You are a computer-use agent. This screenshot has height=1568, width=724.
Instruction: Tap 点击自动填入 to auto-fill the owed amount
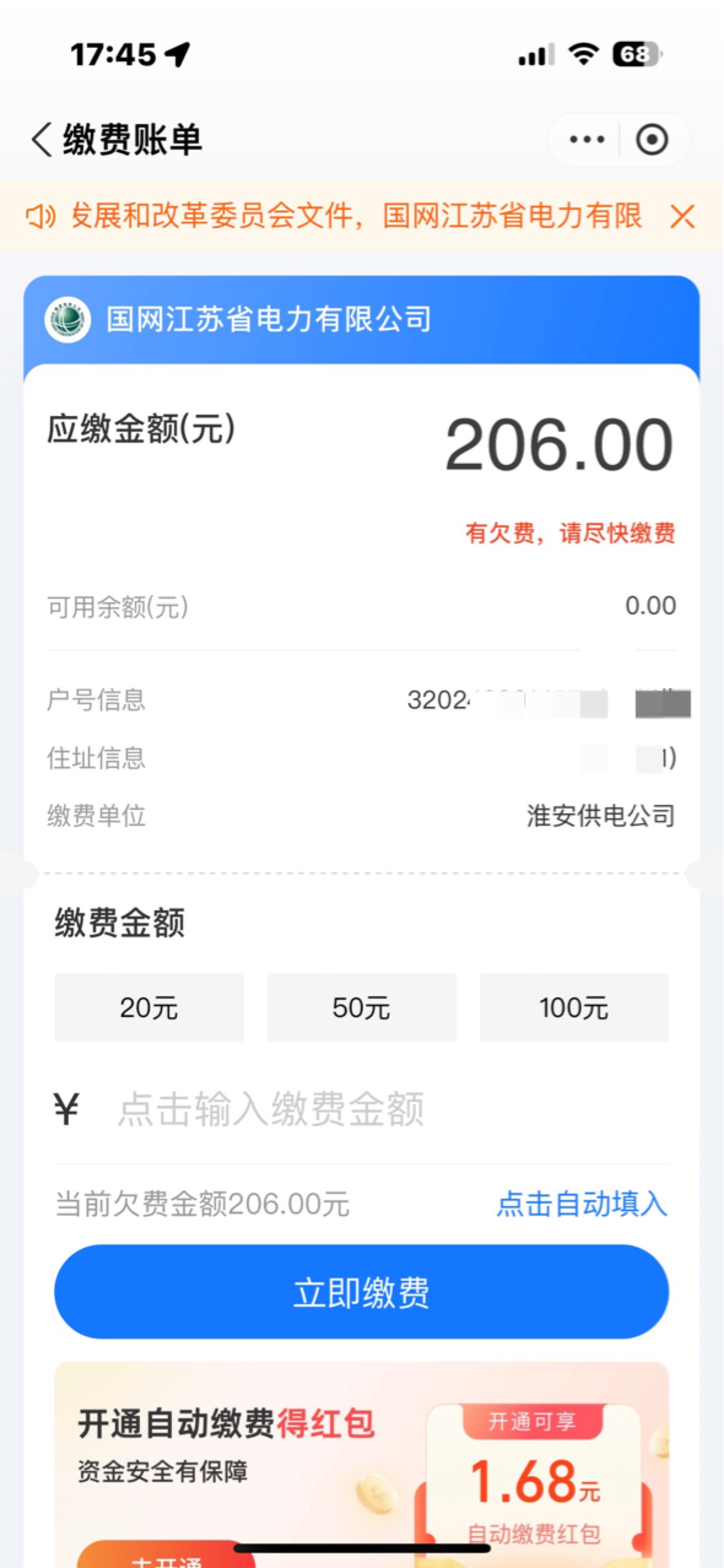coord(582,1203)
